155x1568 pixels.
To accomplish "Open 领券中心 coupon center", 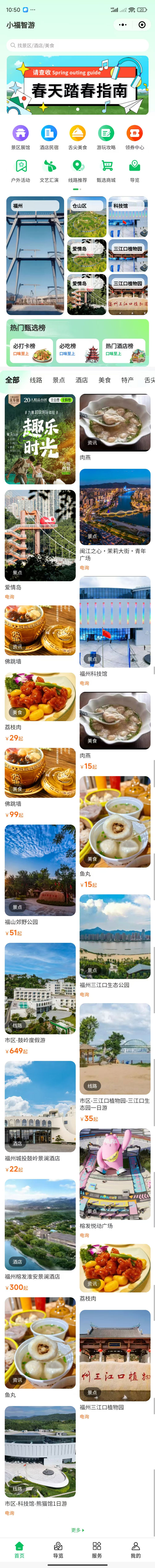I will [134, 137].
